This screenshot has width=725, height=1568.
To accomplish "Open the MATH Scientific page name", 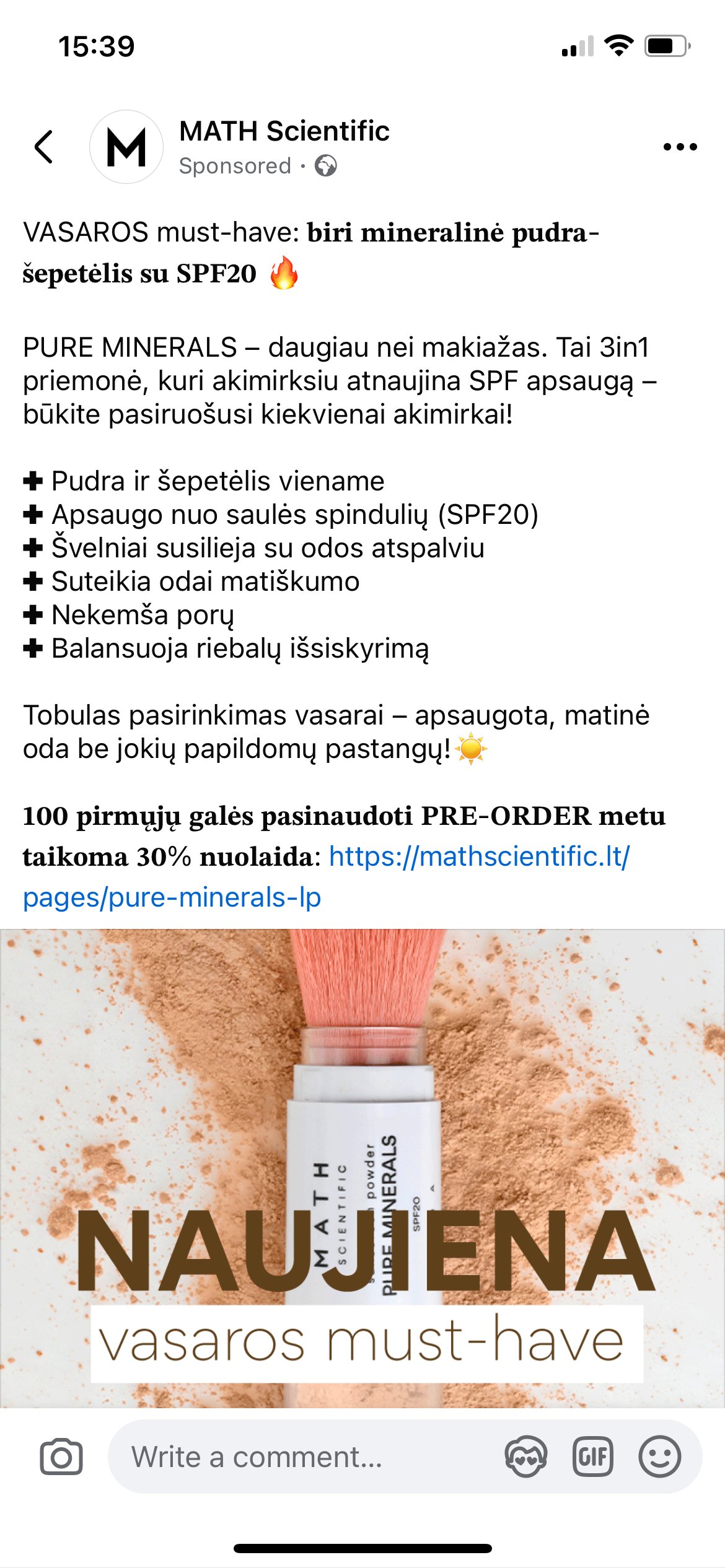I will tap(284, 131).
